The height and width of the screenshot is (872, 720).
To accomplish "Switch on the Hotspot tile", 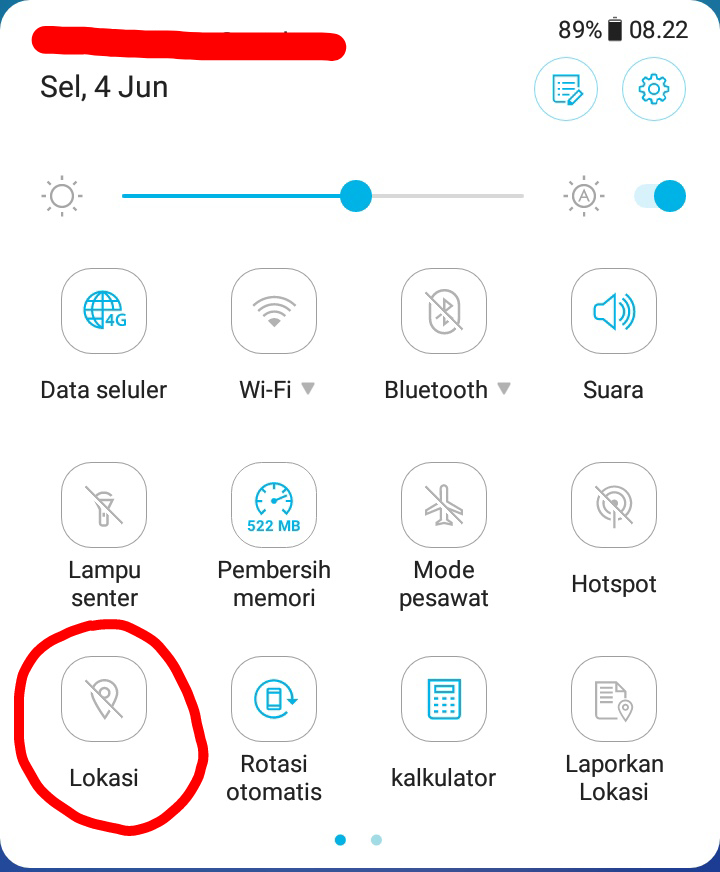I will 614,505.
